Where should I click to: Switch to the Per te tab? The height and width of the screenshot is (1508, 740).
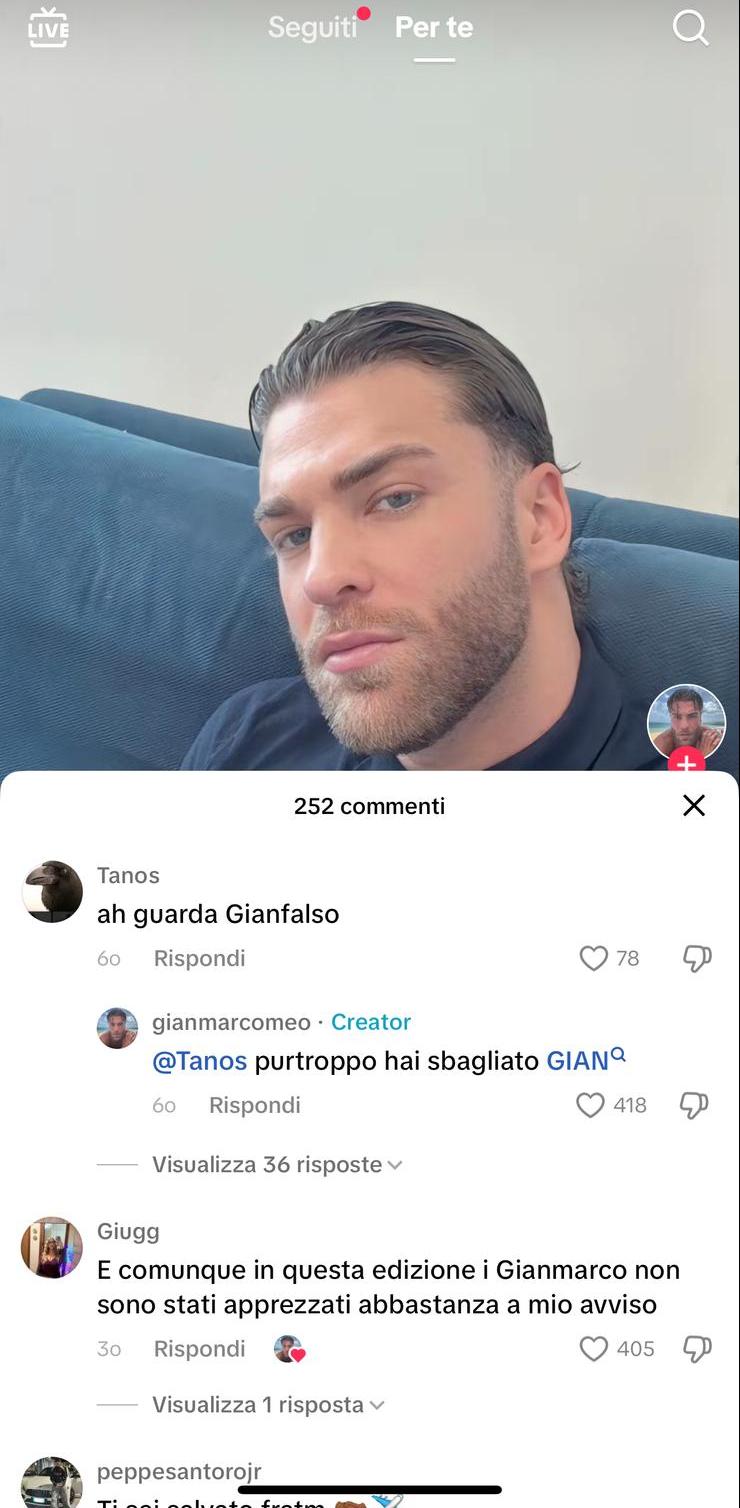pyautogui.click(x=434, y=28)
